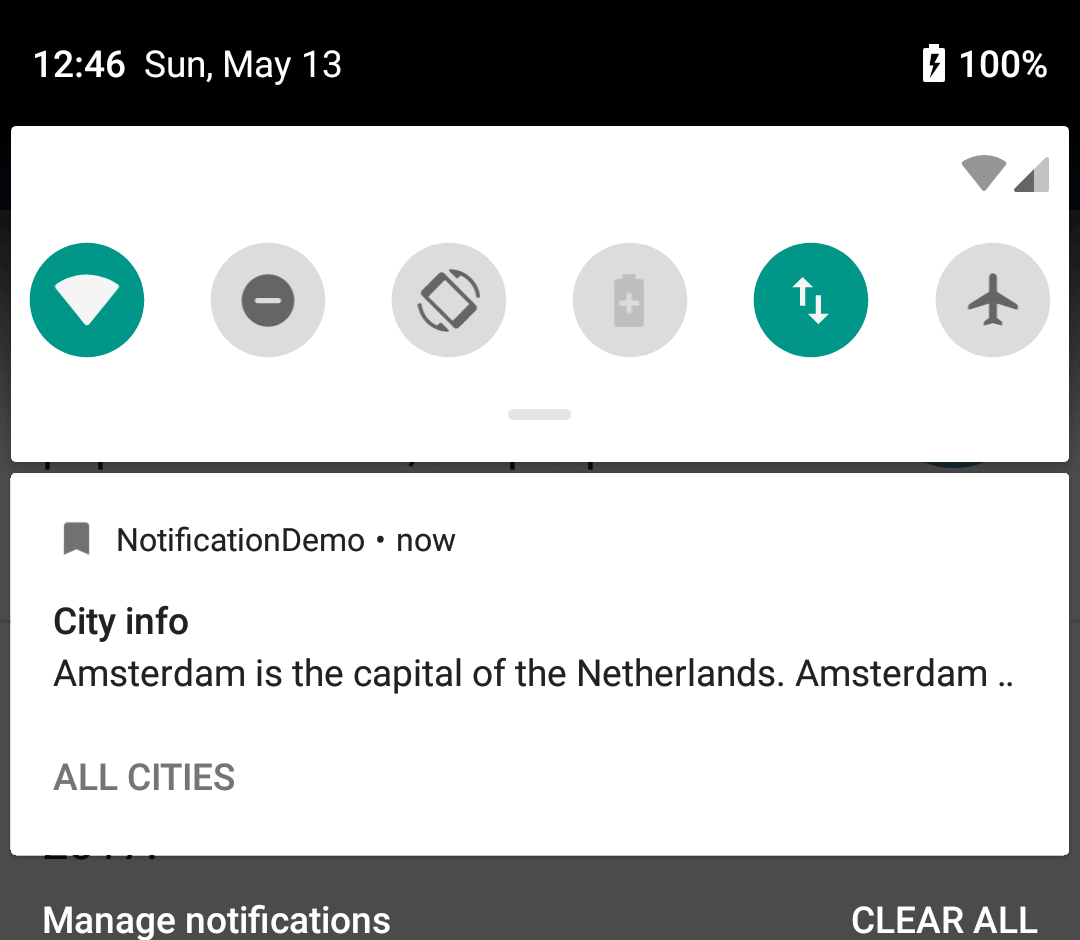
Task: Tap the ALL CITIES notification action
Action: click(x=144, y=777)
